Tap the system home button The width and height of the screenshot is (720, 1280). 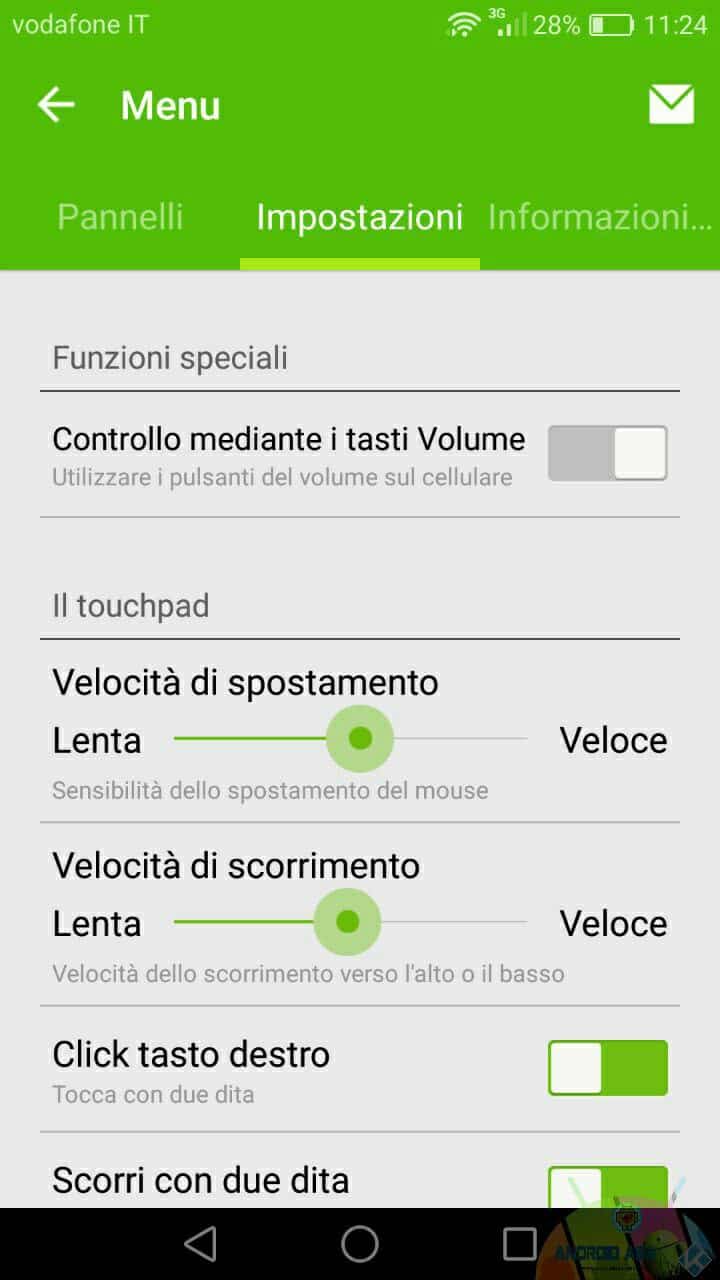tap(360, 1244)
